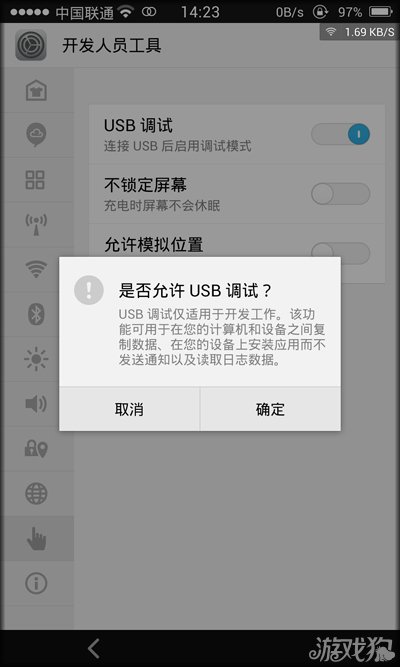The width and height of the screenshot is (400, 667).
Task: Enable the 不锁定屏幕 switch
Action: [340, 194]
